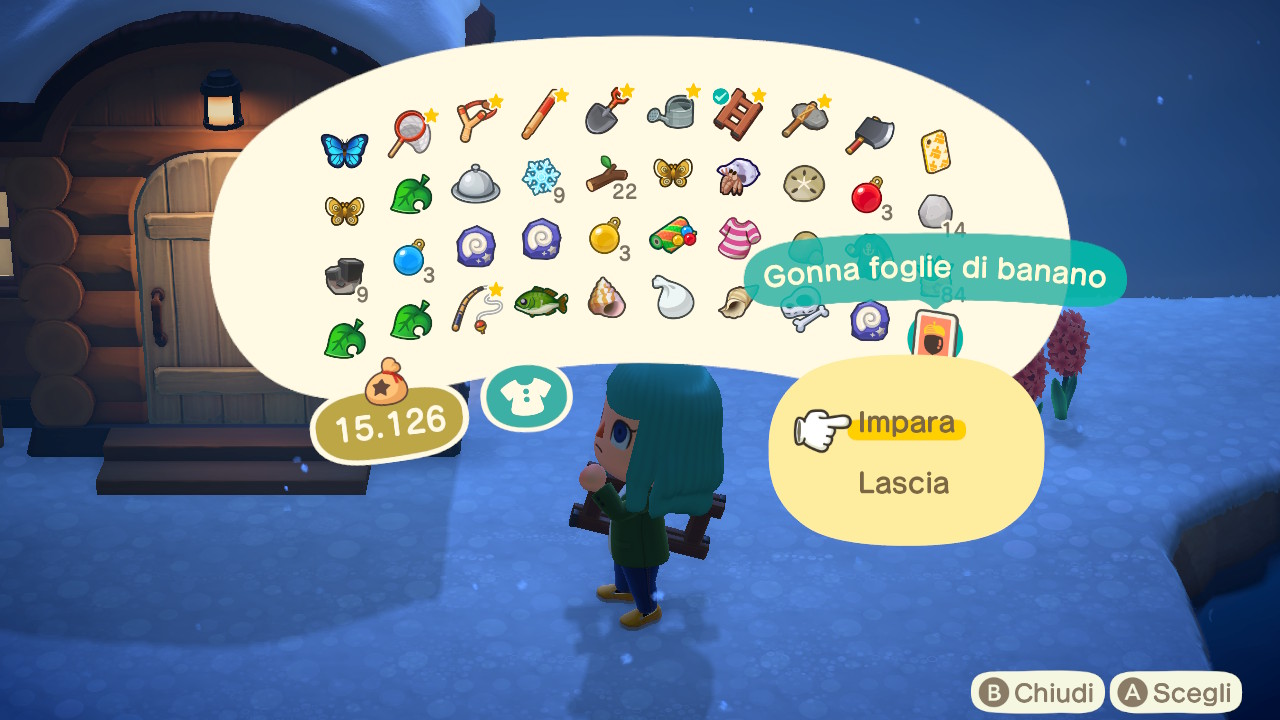This screenshot has width=1280, height=720.
Task: Select the slingshot tool
Action: pos(476,122)
